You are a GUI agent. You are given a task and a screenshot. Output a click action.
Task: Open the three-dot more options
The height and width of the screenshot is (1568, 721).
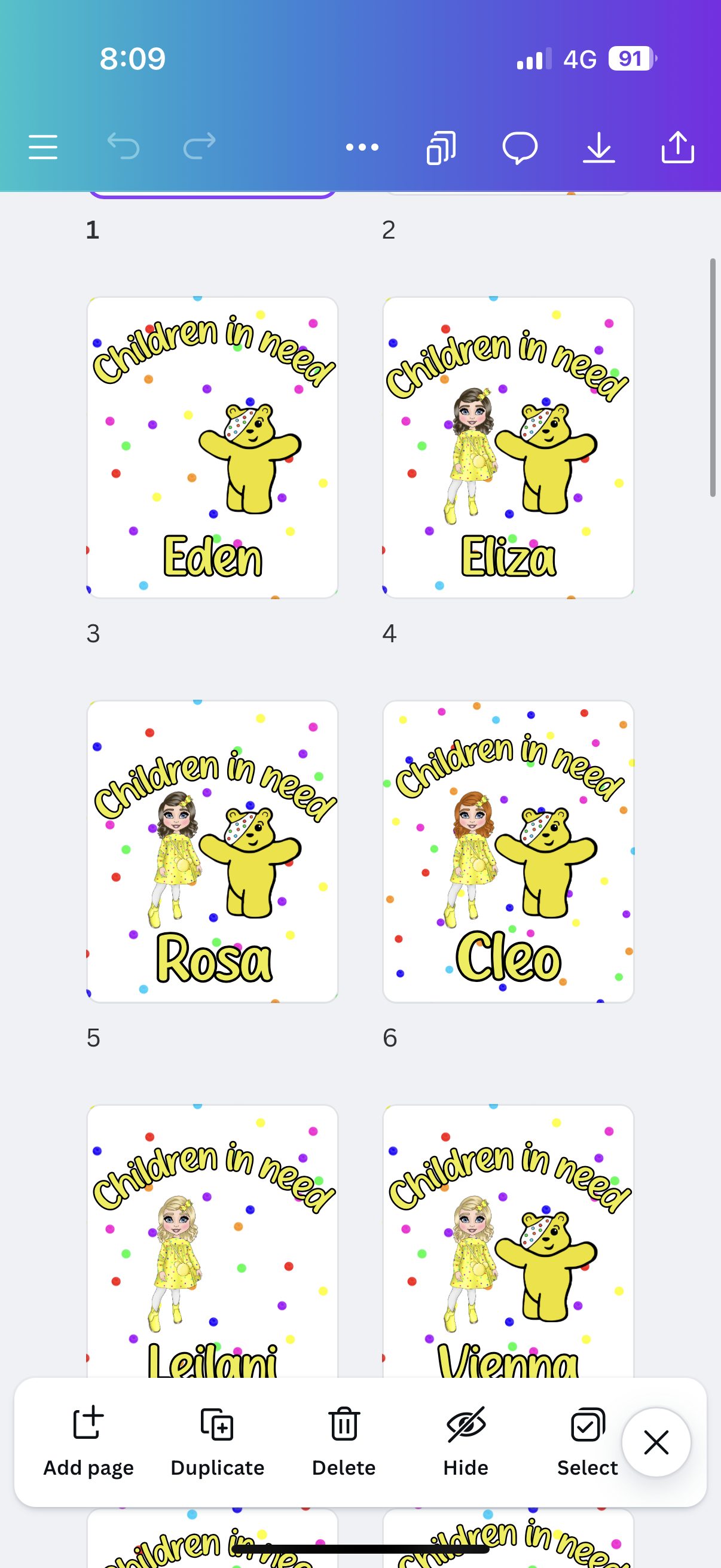[x=362, y=147]
